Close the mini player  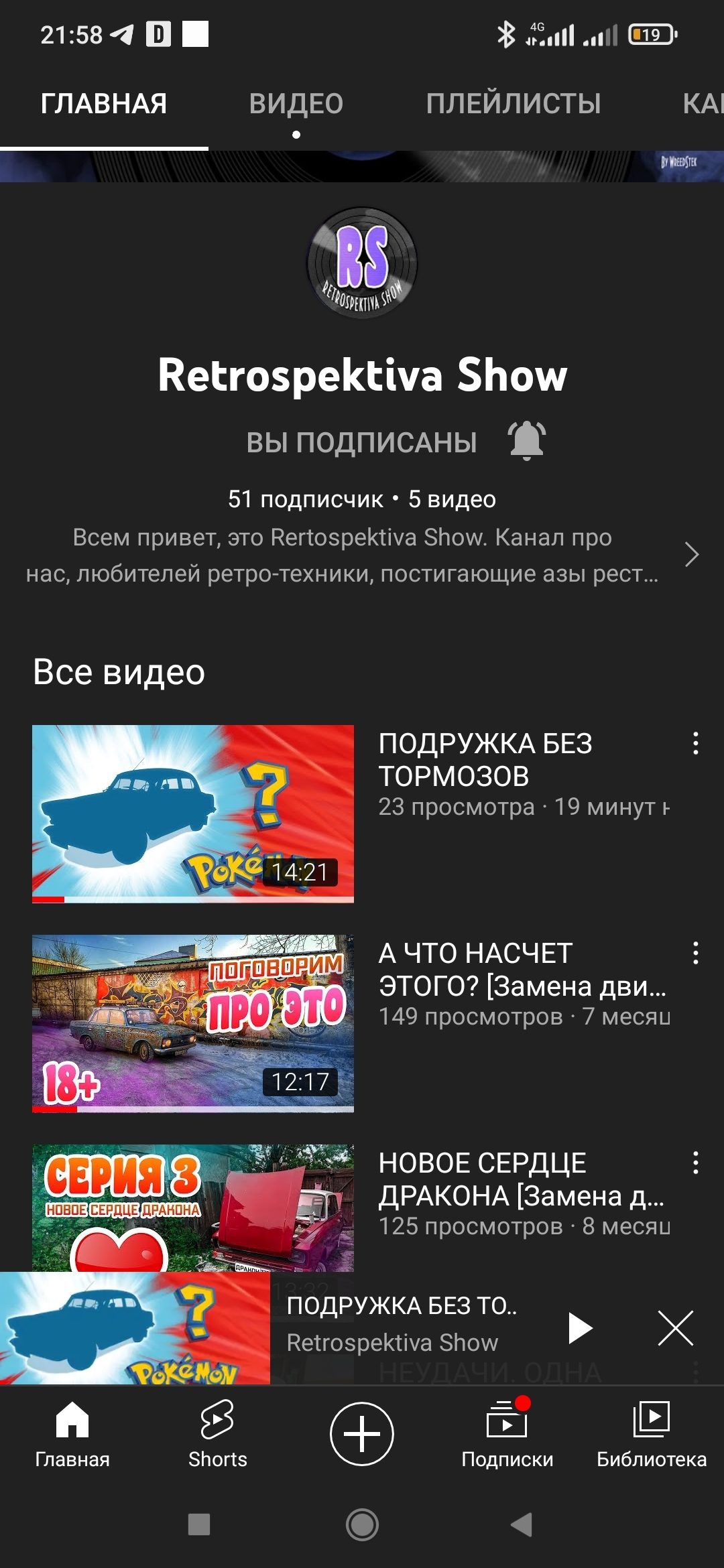coord(676,1328)
